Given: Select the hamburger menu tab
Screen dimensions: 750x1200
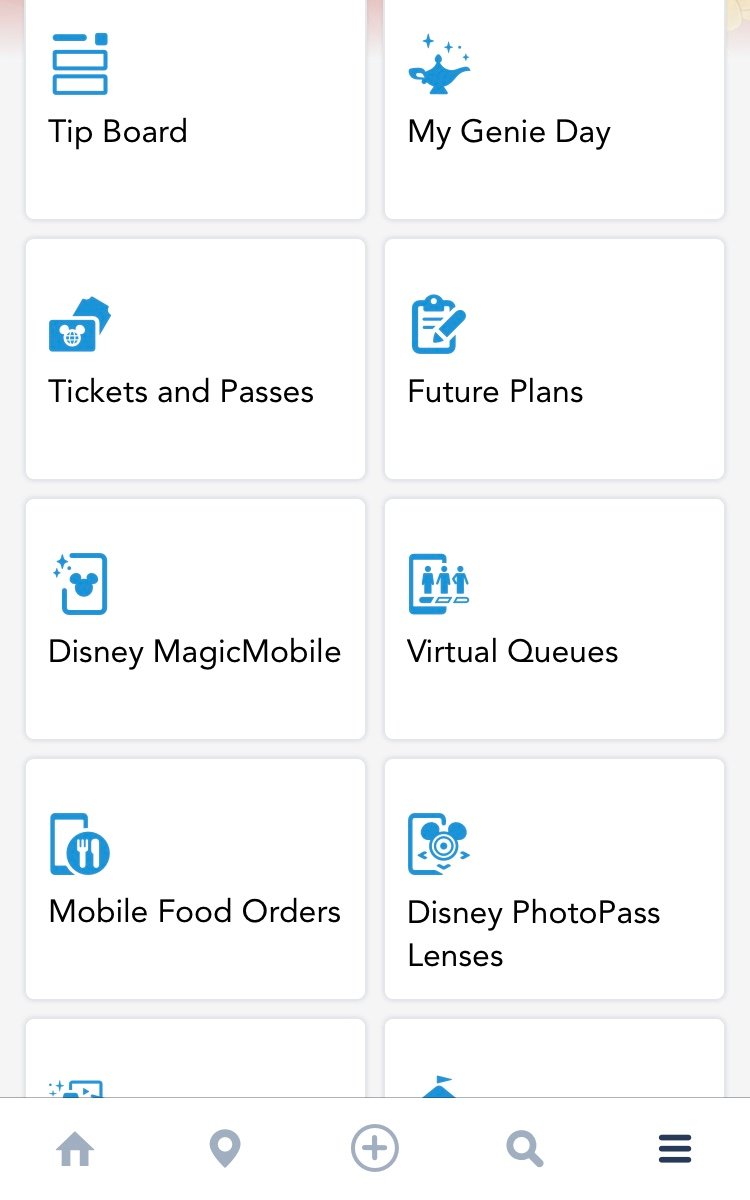Looking at the screenshot, I should [675, 1149].
